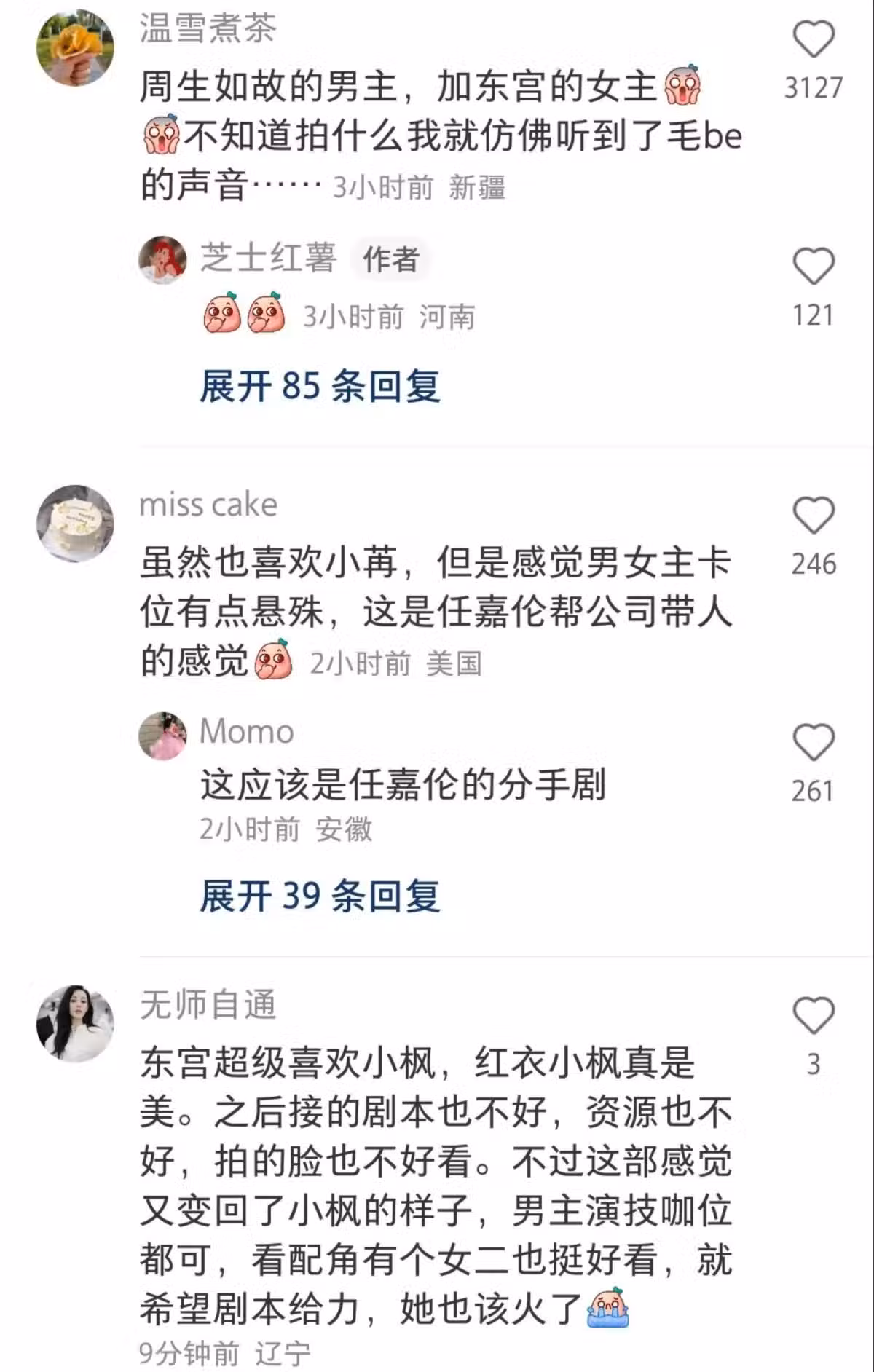Open miss cake's profile avatar
This screenshot has width=874, height=1372.
(75, 523)
